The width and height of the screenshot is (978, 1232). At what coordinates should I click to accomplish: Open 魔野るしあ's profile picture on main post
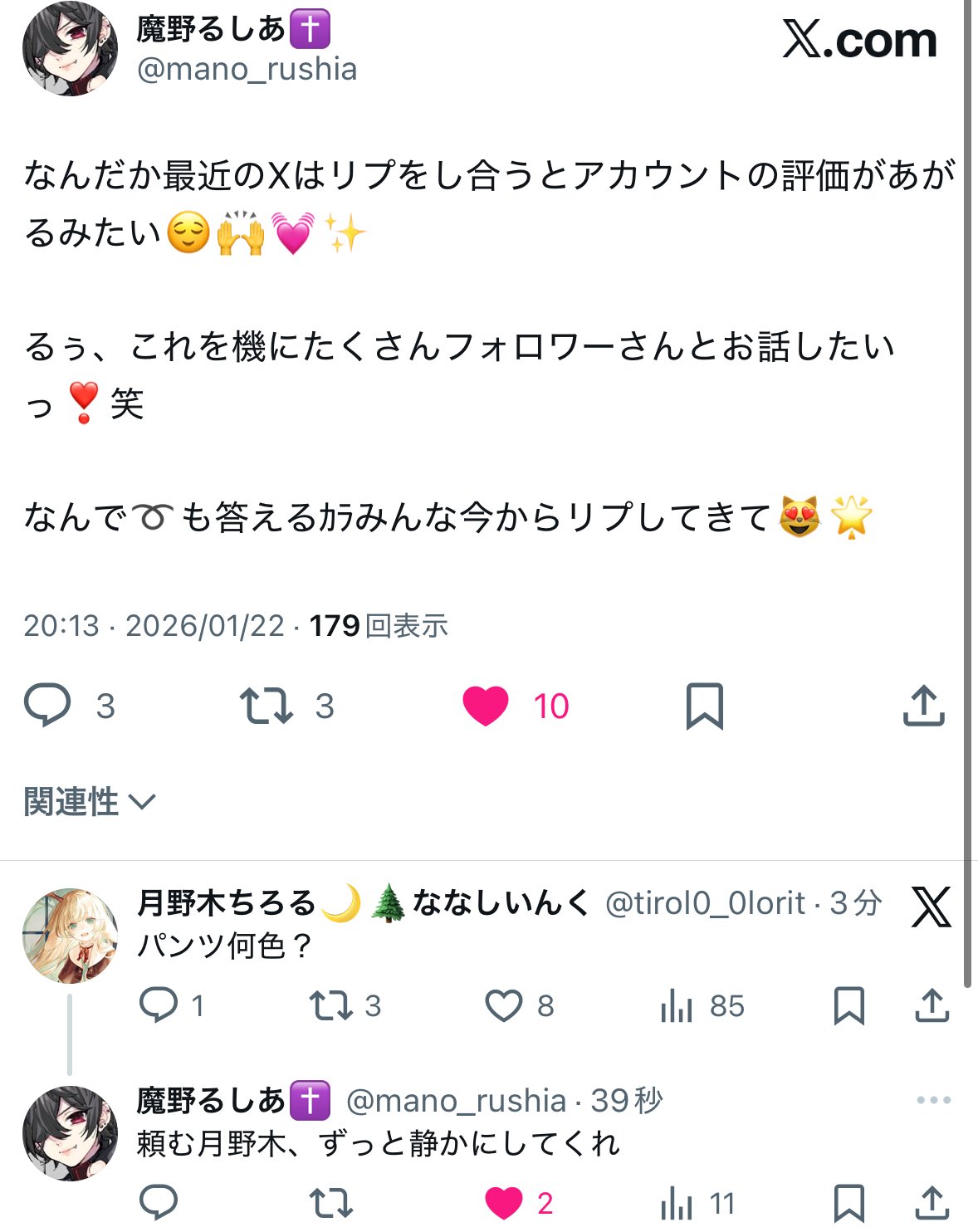[x=70, y=49]
